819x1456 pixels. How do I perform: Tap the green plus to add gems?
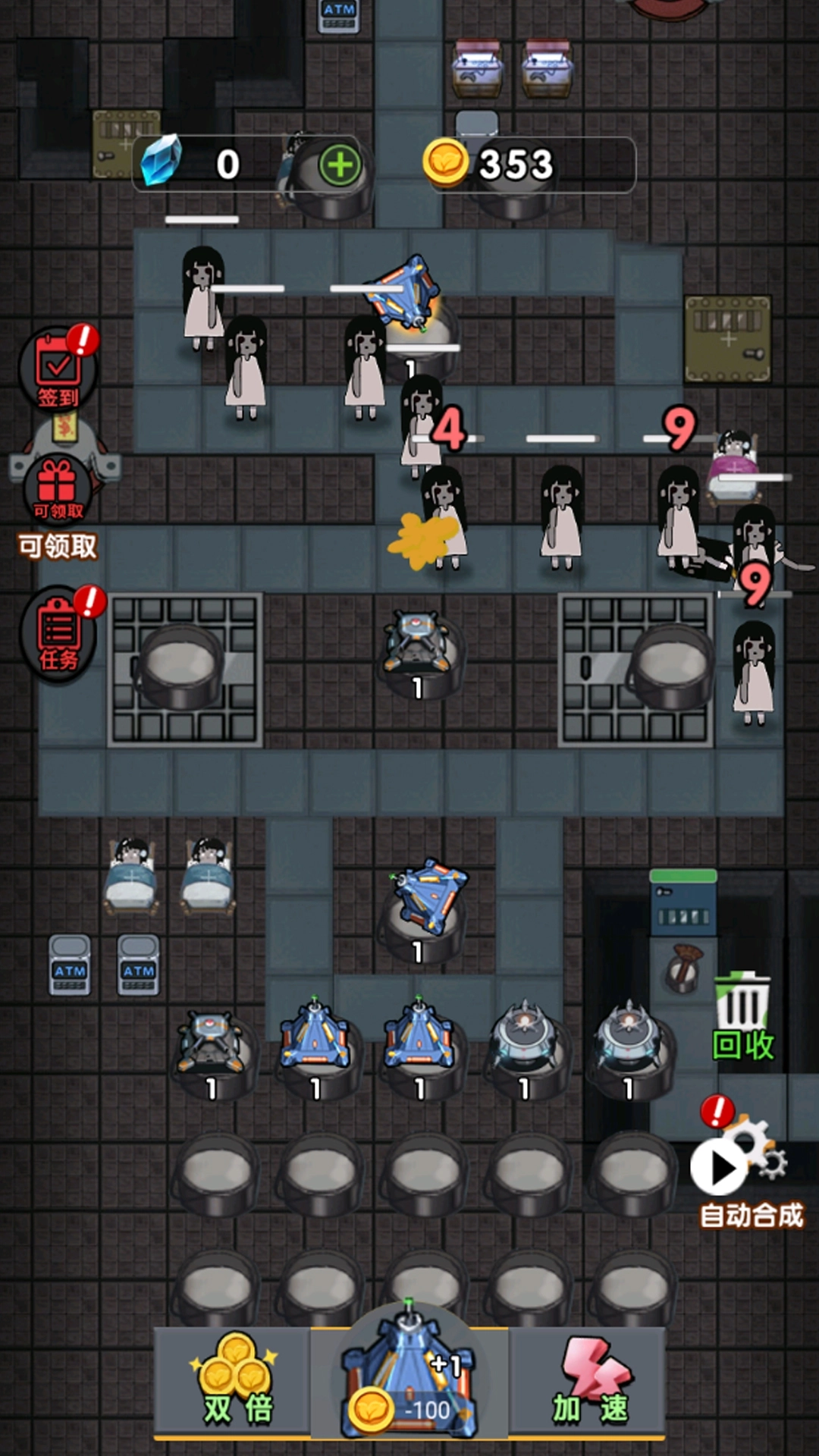340,165
